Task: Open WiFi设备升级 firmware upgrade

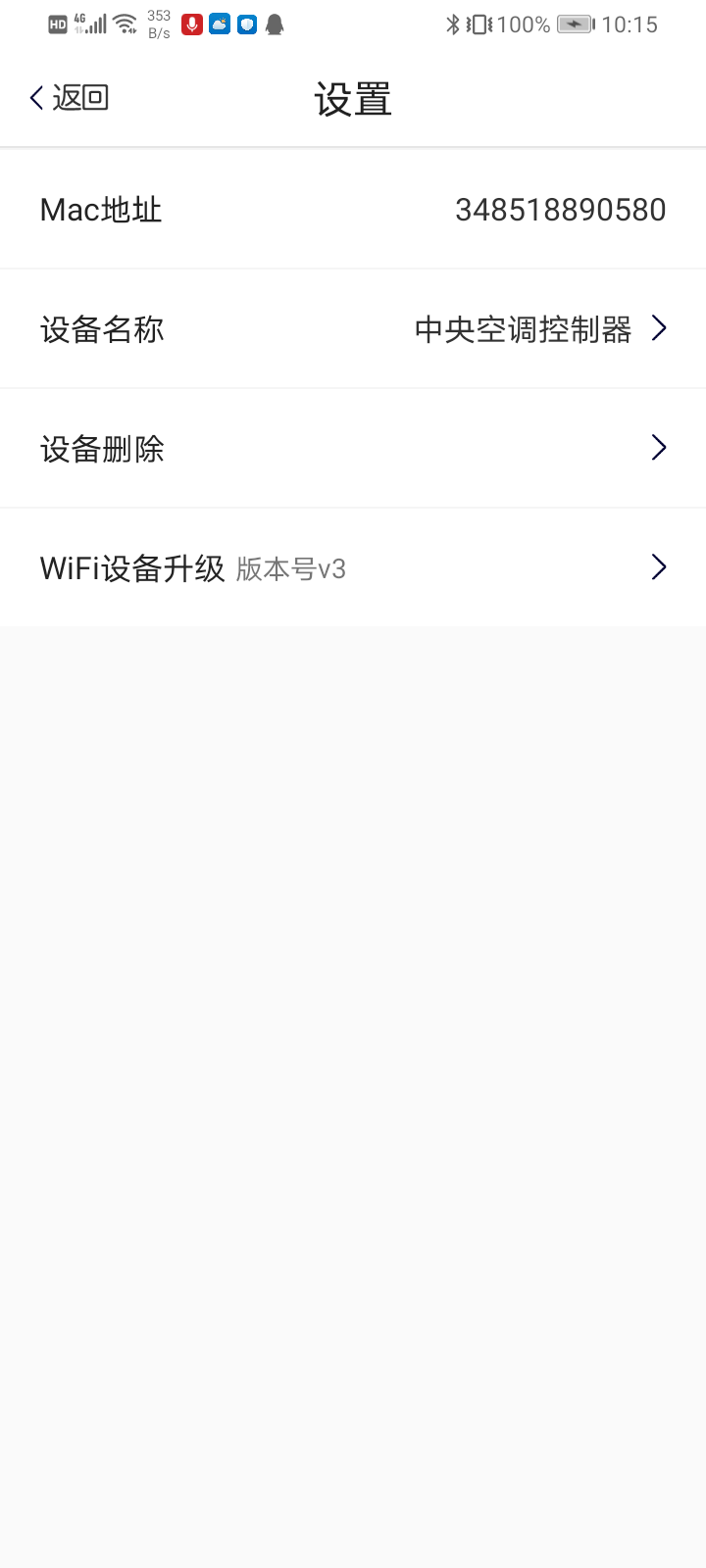Action: pyautogui.click(x=353, y=568)
